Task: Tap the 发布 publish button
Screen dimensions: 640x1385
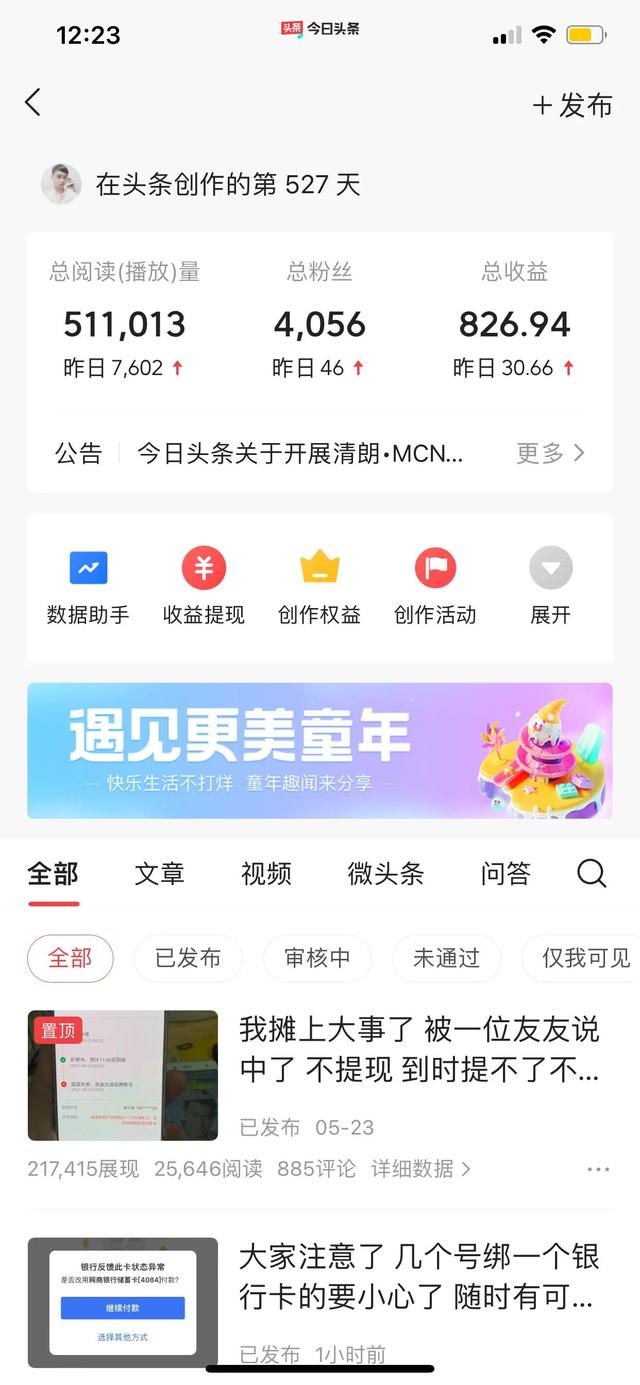Action: pos(572,105)
